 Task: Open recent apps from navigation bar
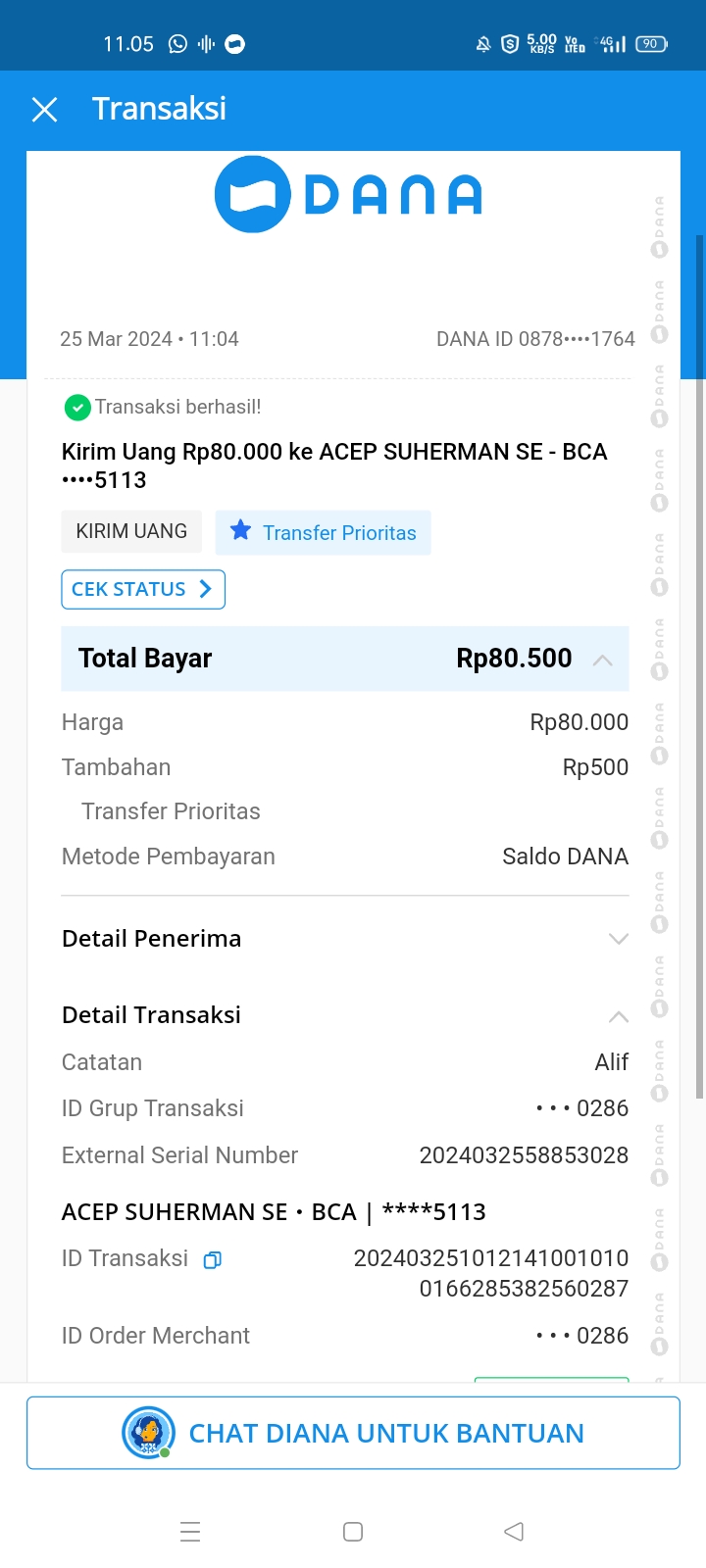190,1532
